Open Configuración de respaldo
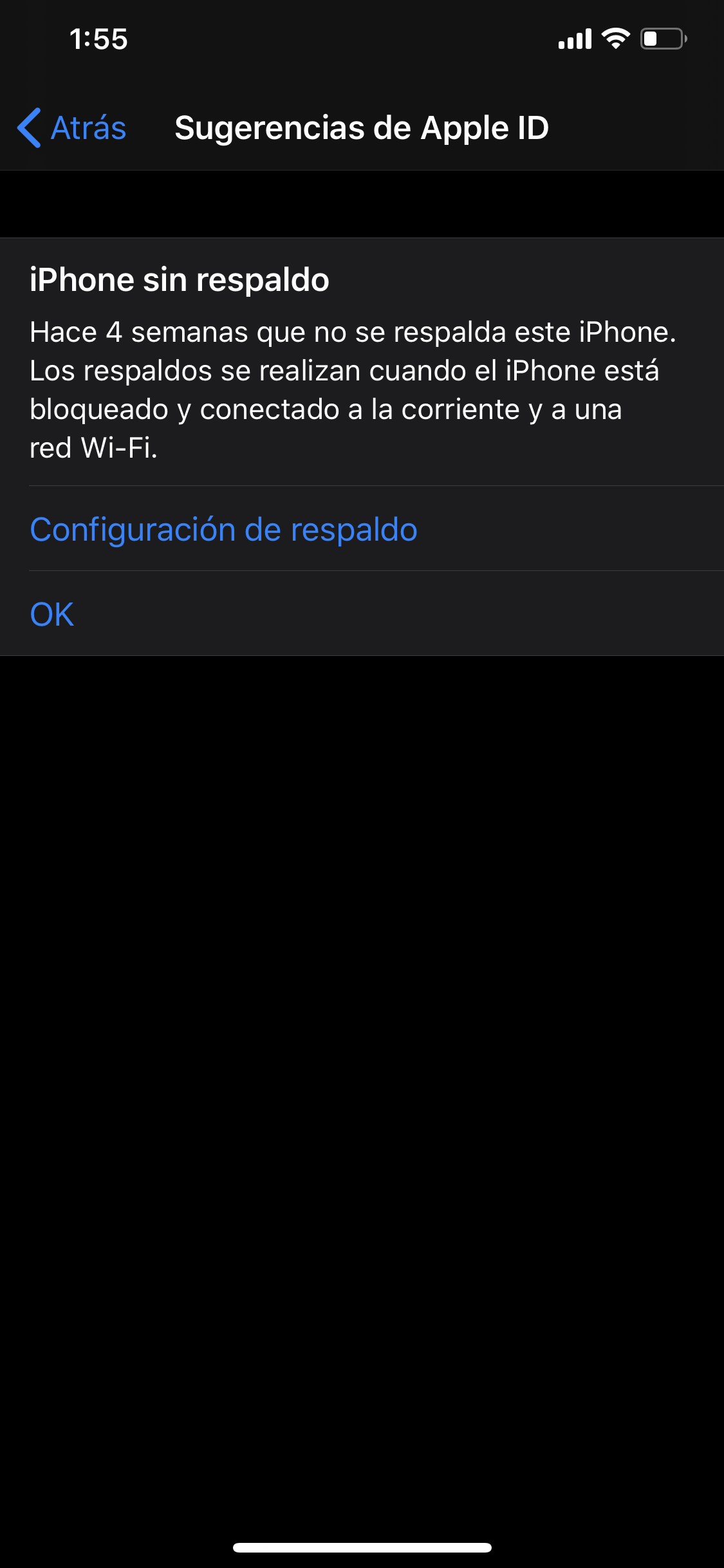The height and width of the screenshot is (1568, 724). (223, 529)
